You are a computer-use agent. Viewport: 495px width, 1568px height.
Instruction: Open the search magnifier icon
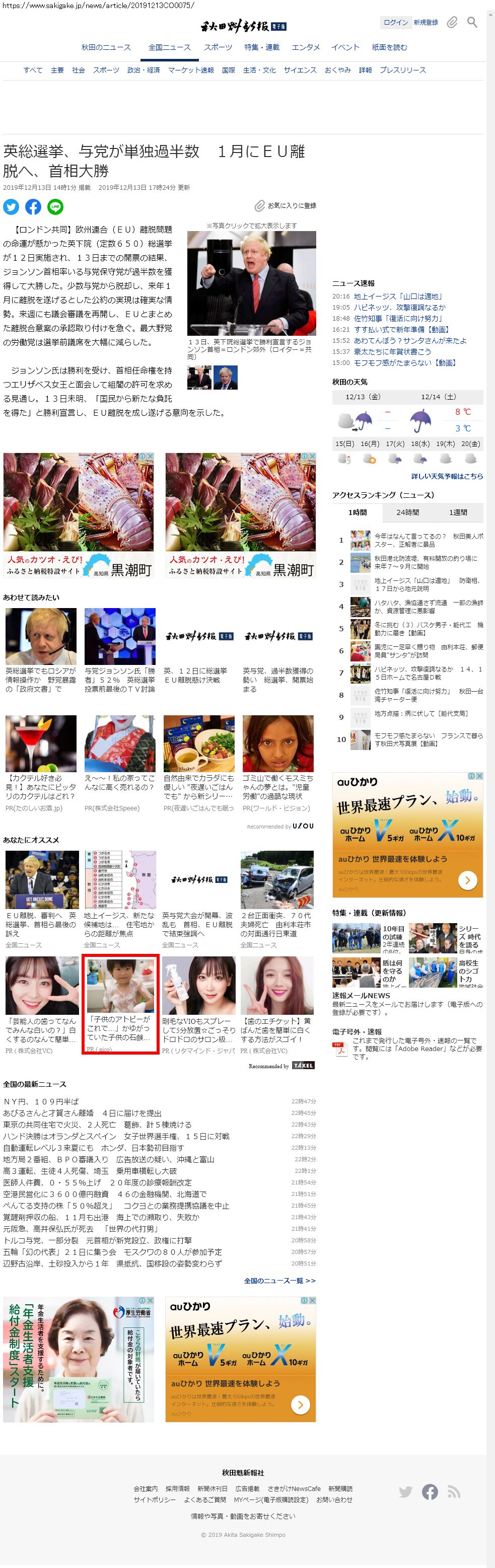(x=472, y=23)
